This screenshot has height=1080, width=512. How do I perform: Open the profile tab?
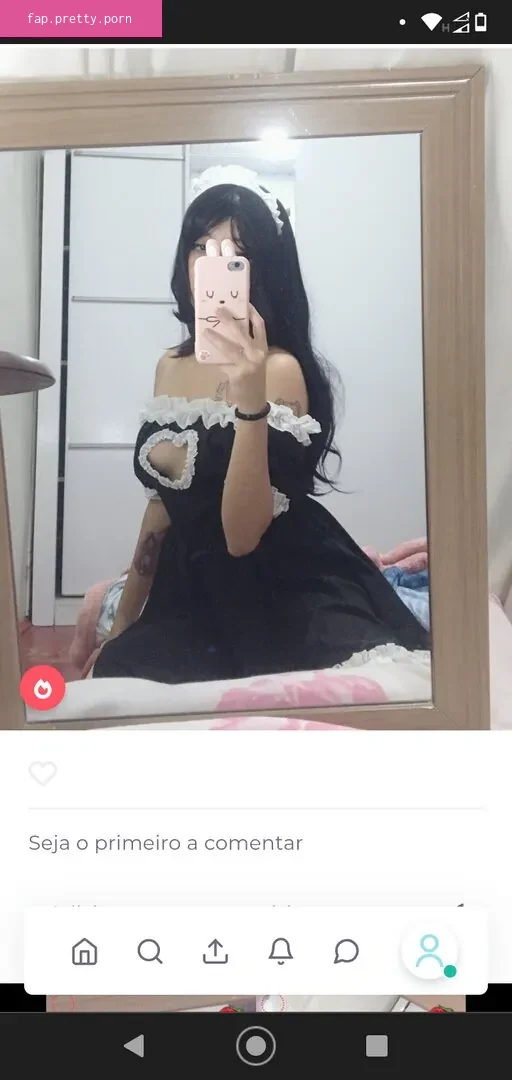(430, 951)
